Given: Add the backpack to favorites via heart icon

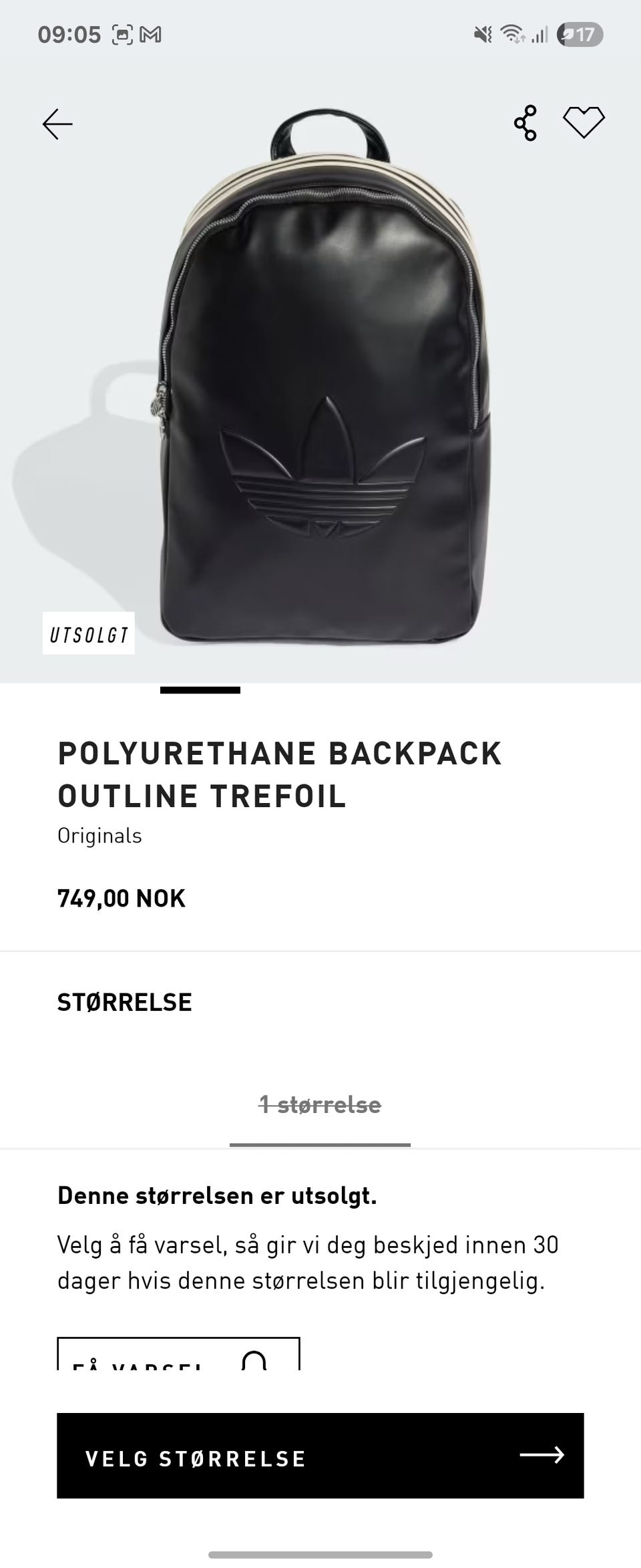Looking at the screenshot, I should click(584, 122).
